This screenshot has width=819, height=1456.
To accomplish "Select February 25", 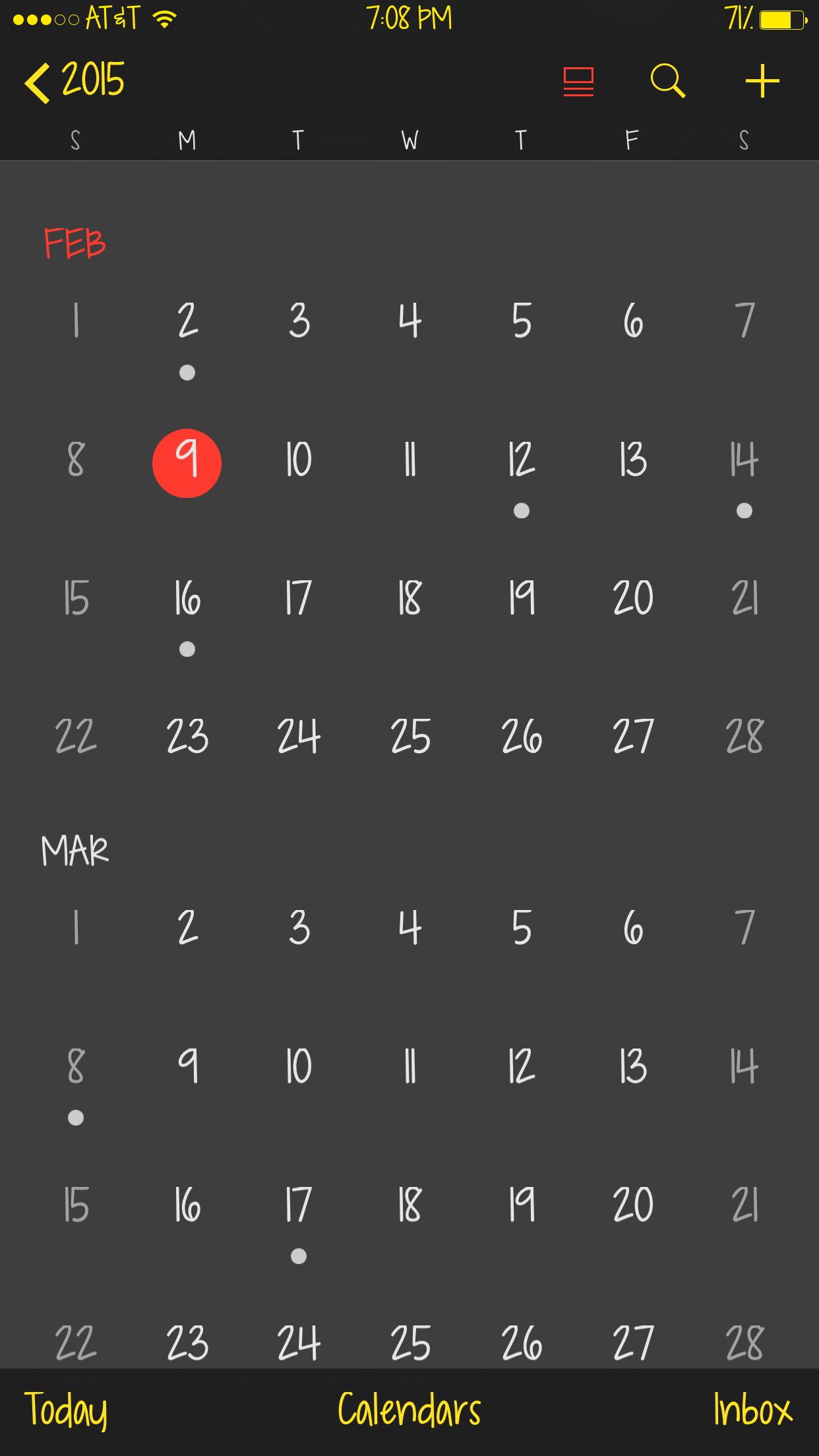I will tap(409, 737).
